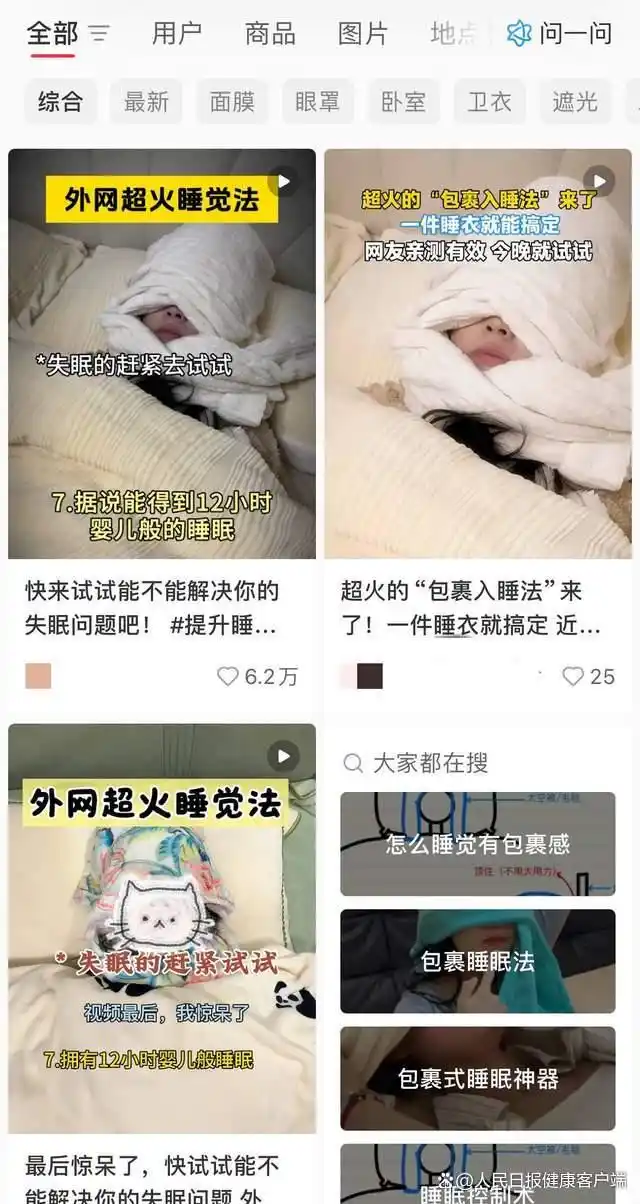
Task: Open 问一问 assistant
Action: click(561, 34)
